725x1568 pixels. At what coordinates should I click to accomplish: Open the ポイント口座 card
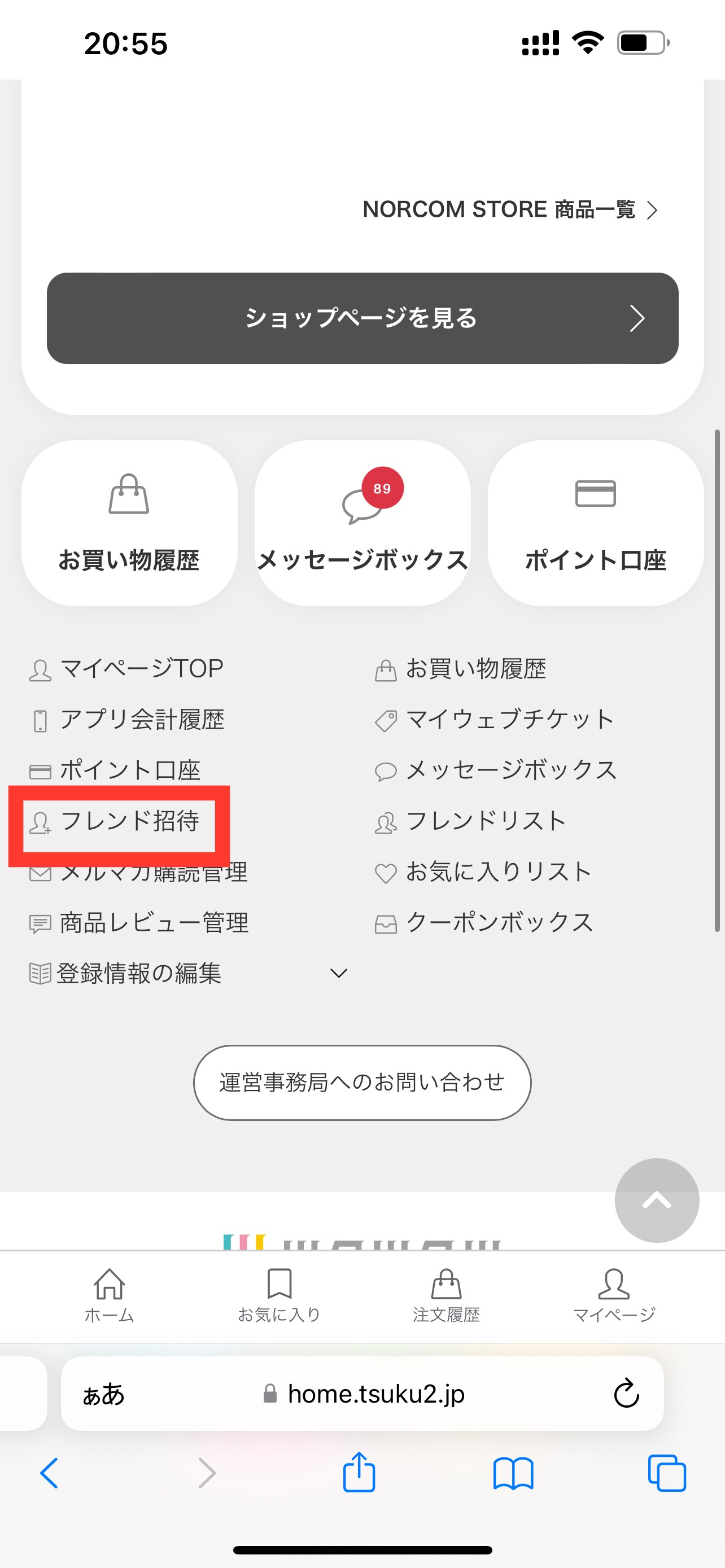[x=595, y=523]
